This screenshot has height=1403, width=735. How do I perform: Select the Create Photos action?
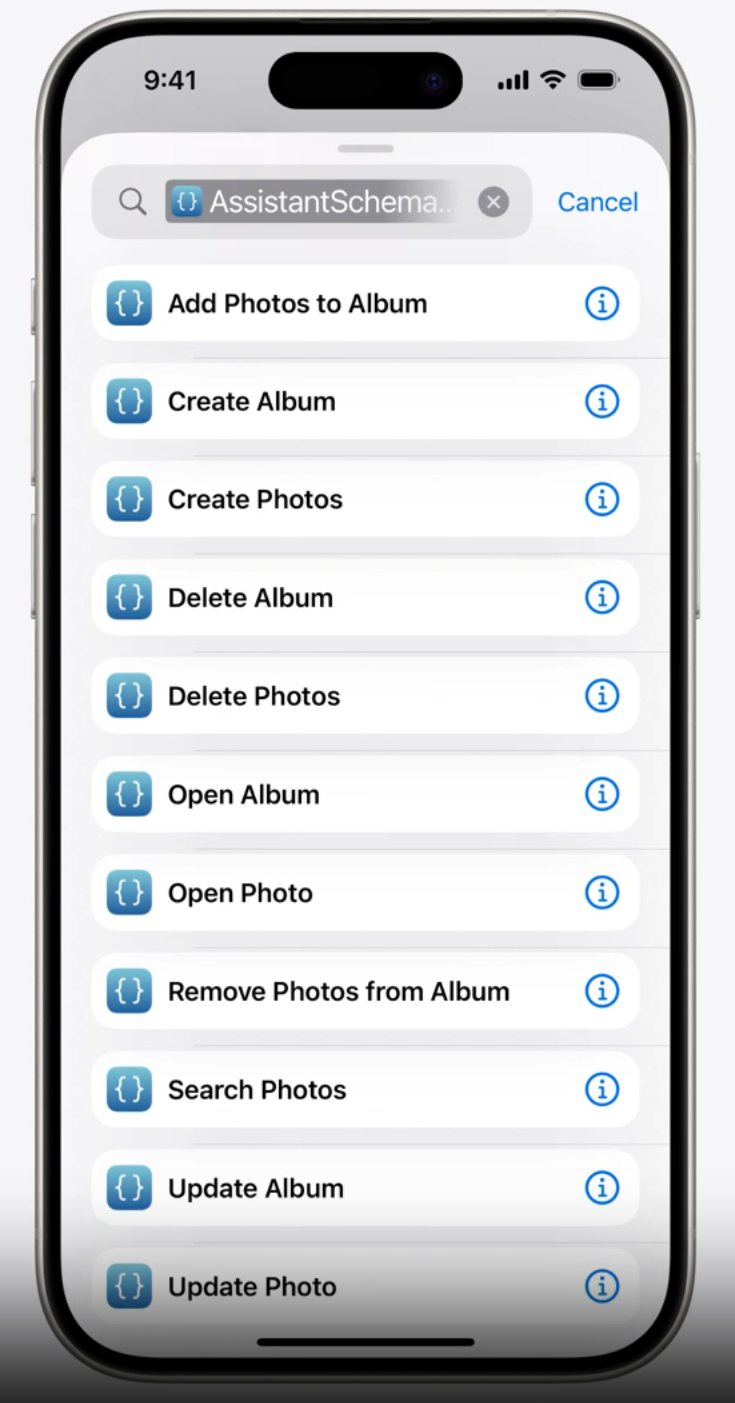(365, 499)
